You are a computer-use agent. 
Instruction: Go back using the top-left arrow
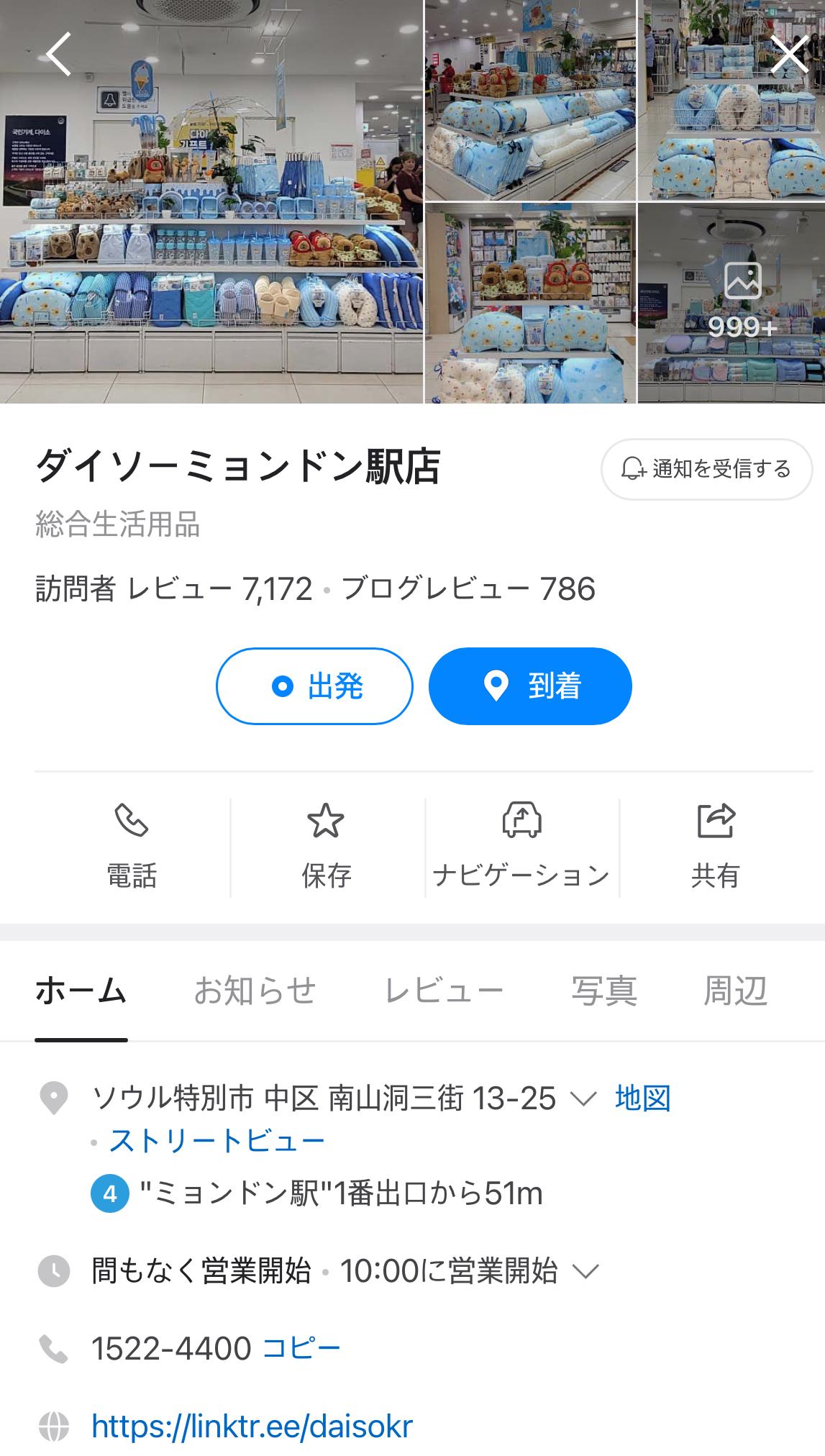pos(59,54)
